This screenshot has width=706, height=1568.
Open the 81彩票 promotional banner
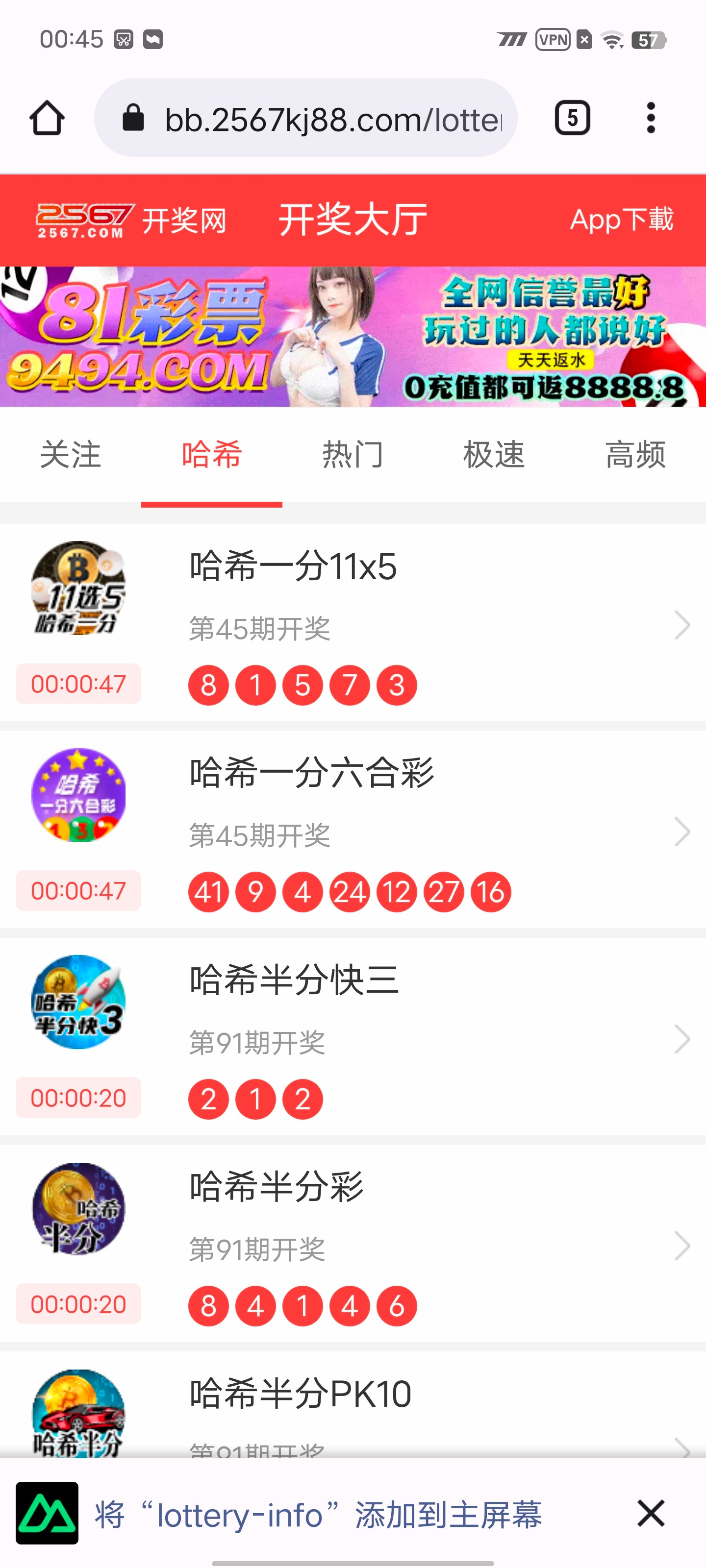point(353,337)
